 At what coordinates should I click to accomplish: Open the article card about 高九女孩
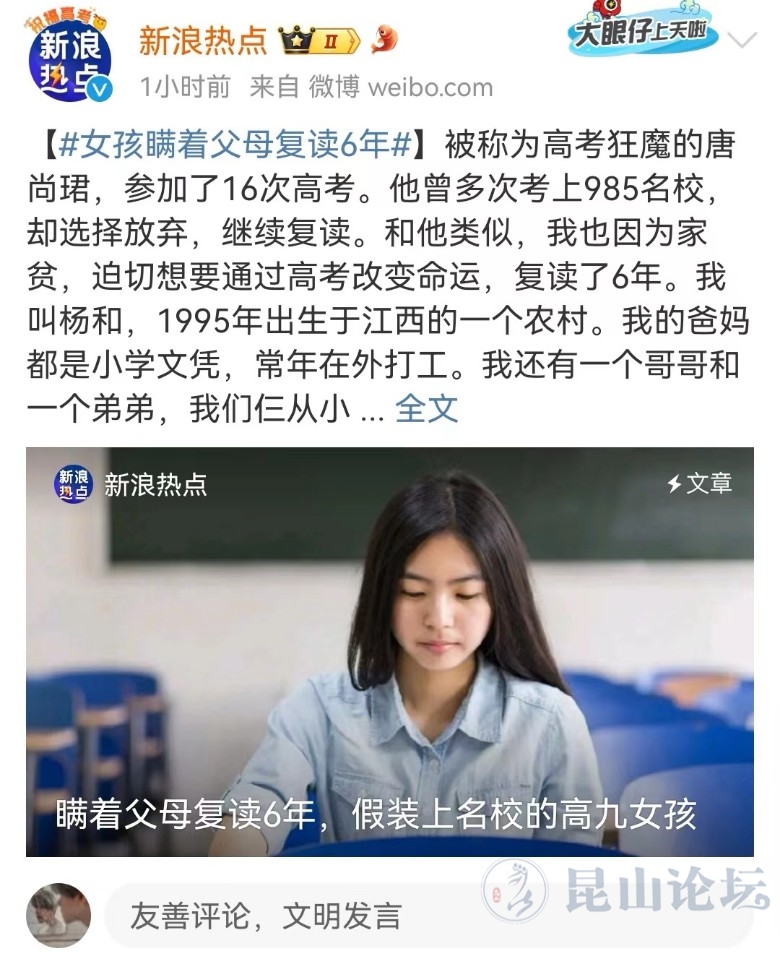click(x=389, y=652)
